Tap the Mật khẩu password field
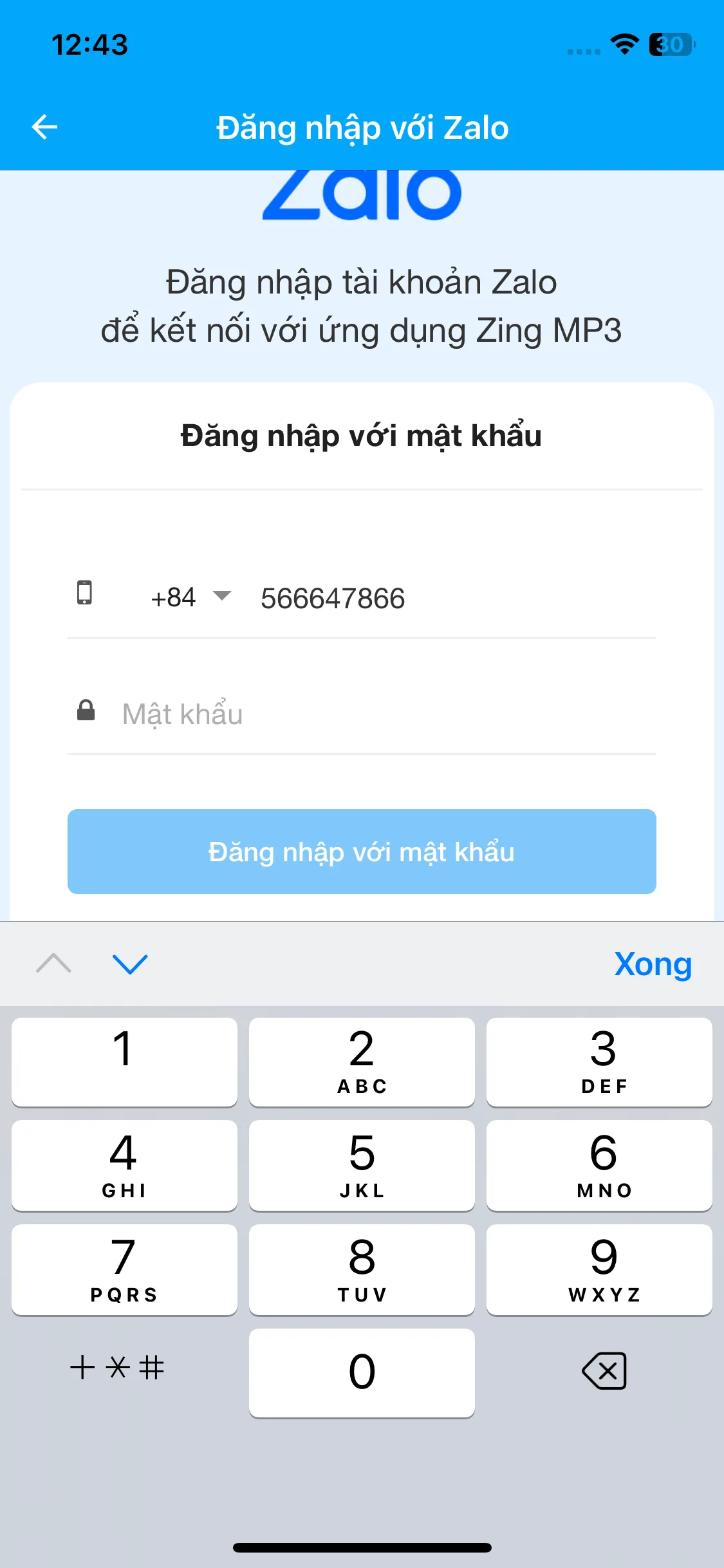The image size is (724, 1568). click(386, 714)
